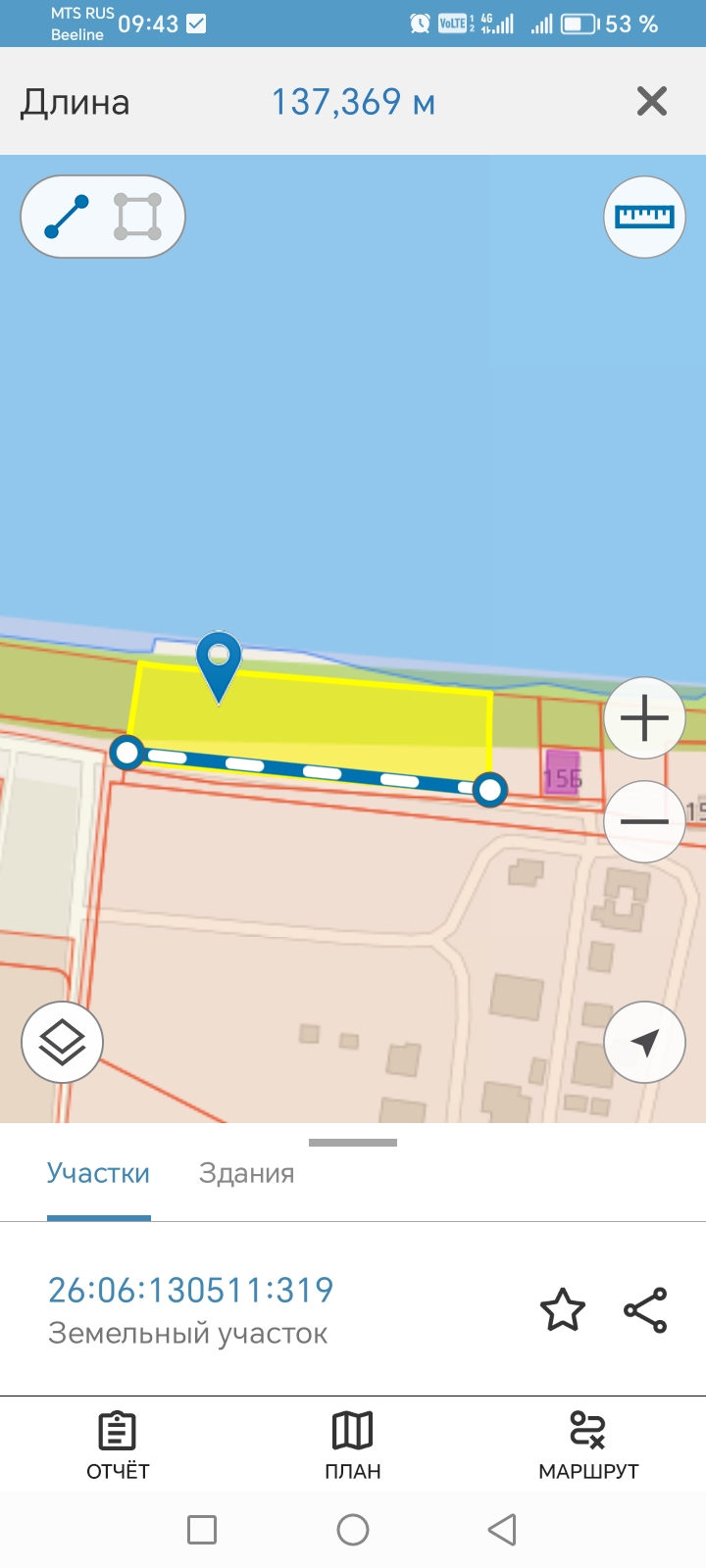This screenshot has height=1568, width=706.
Task: Open the ОТЧЁТ report section
Action: click(x=118, y=1445)
